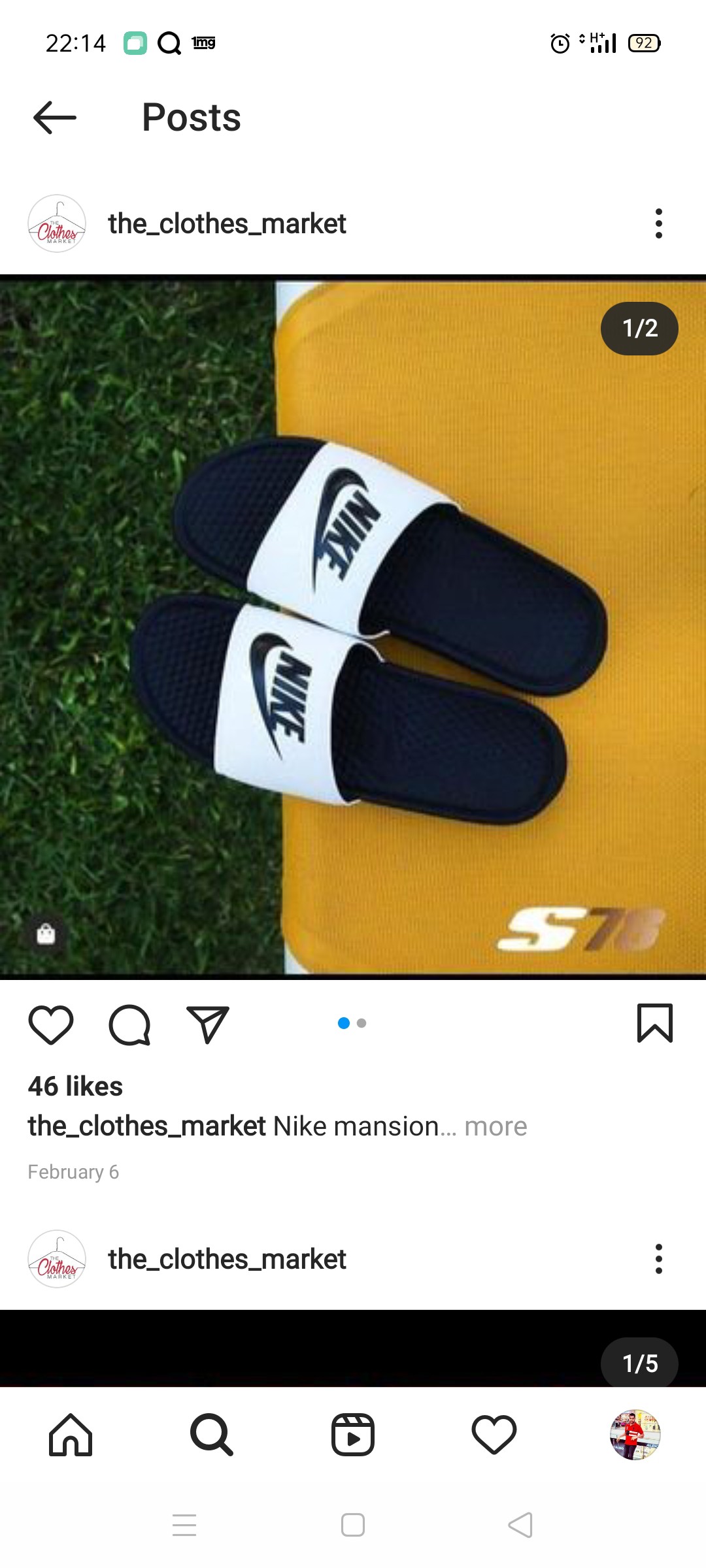This screenshot has width=706, height=1568.
Task: Open overflow menu on the second post
Action: click(658, 1259)
